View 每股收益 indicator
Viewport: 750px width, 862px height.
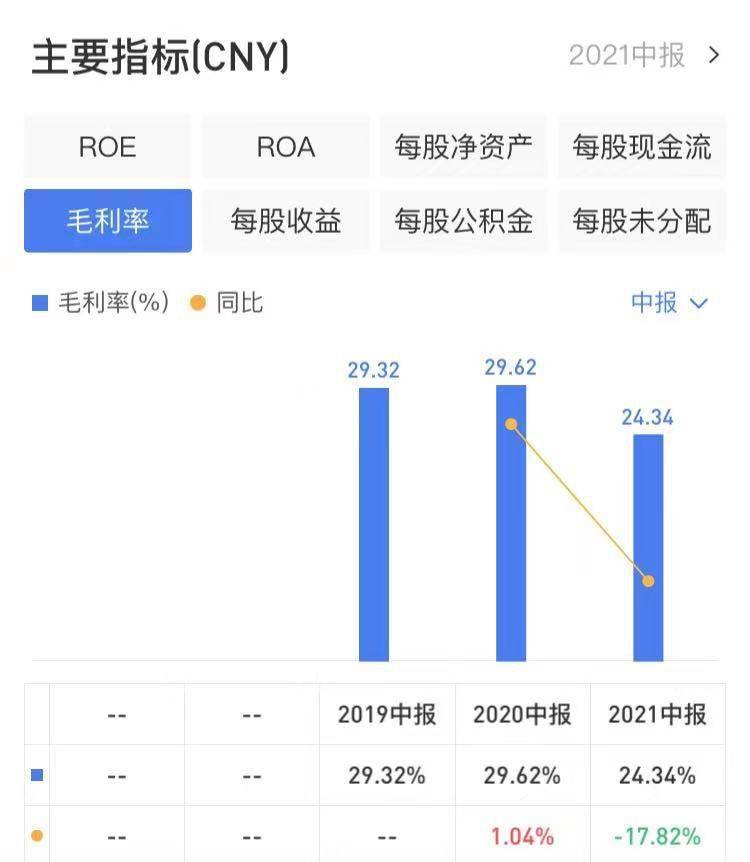285,221
